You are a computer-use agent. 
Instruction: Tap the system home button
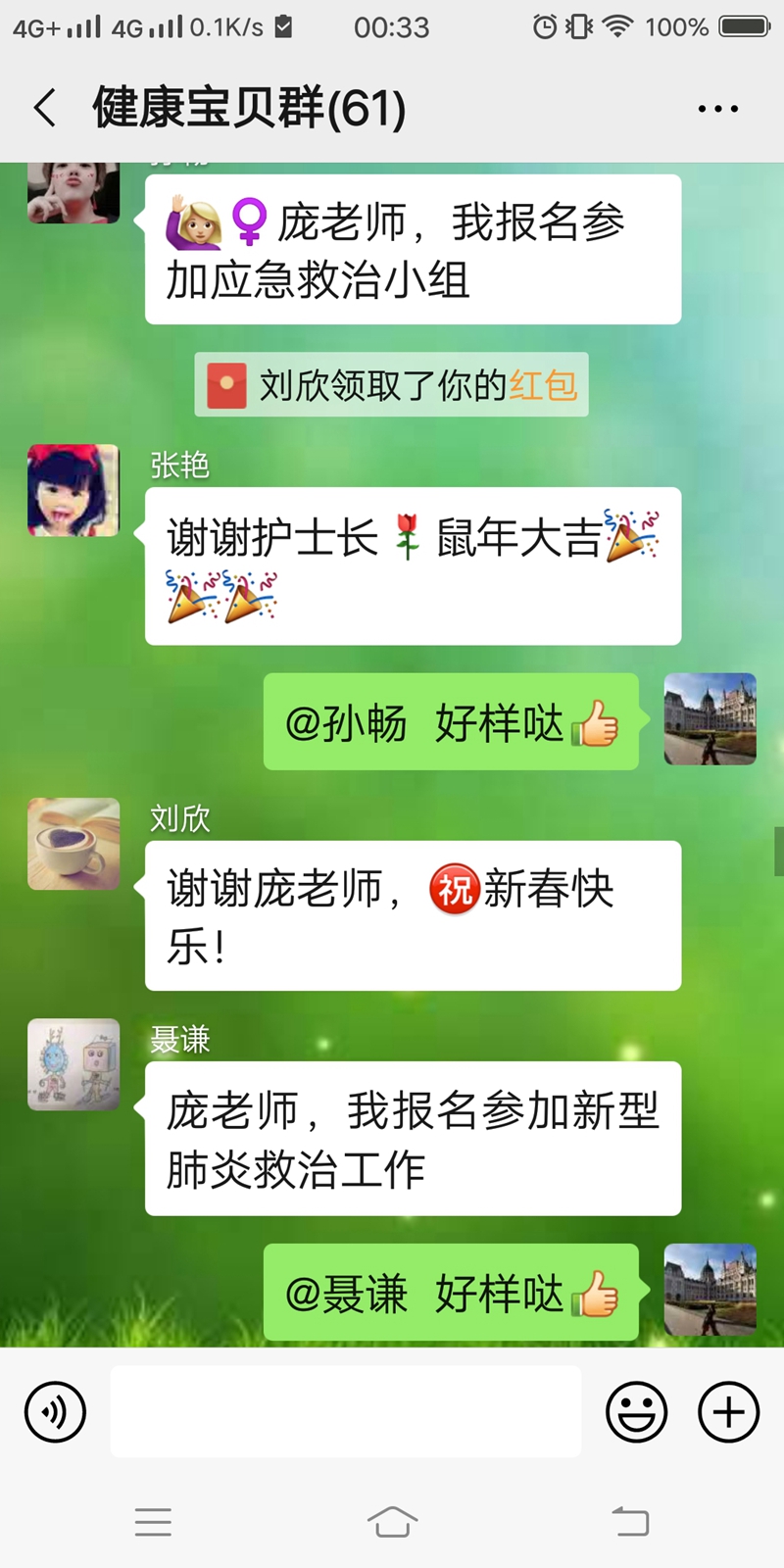point(392,1522)
